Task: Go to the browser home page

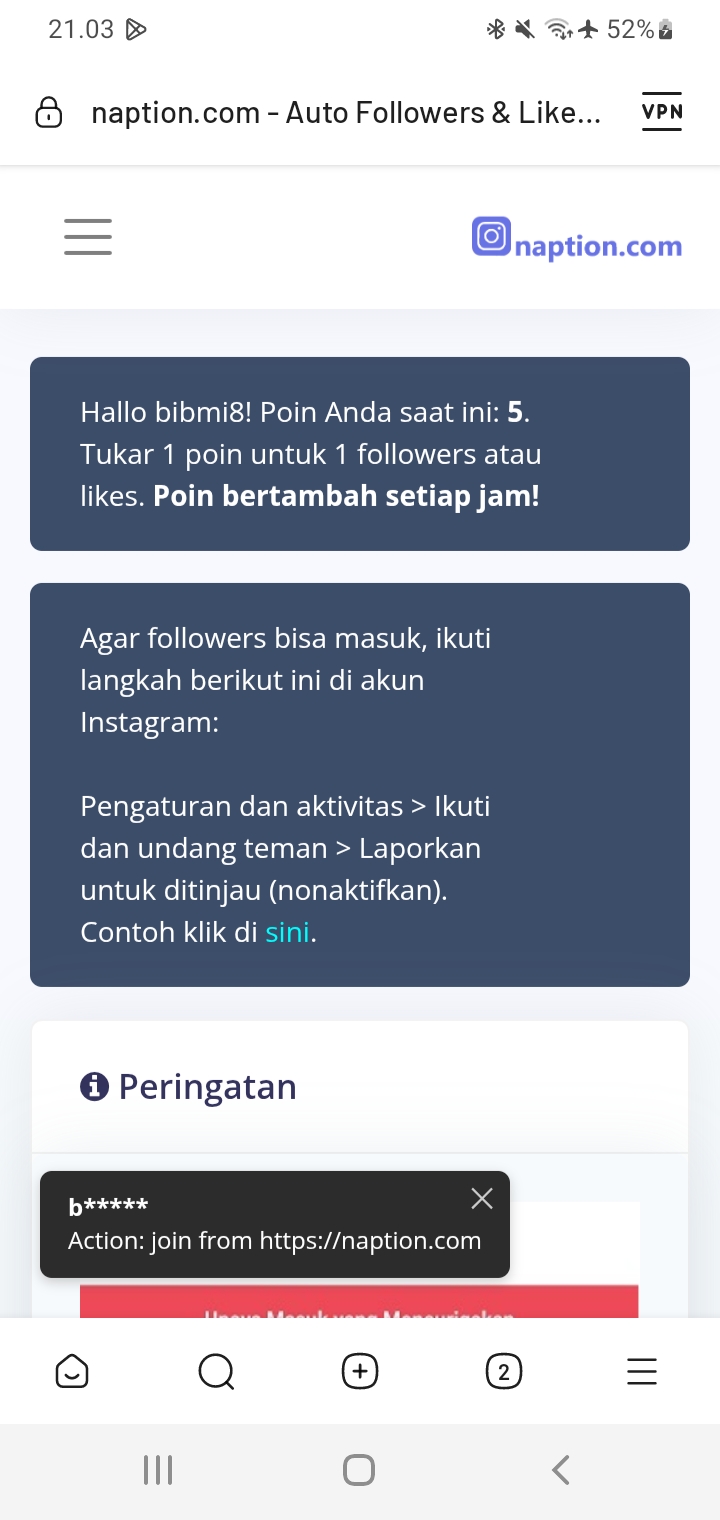Action: point(72,1371)
